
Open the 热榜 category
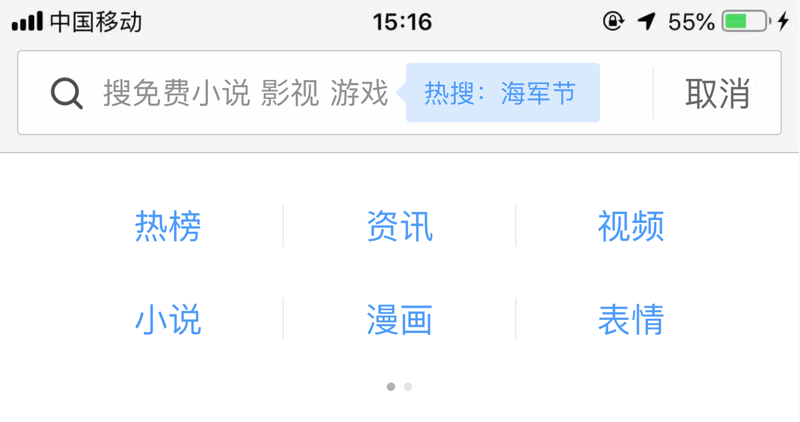tap(168, 226)
